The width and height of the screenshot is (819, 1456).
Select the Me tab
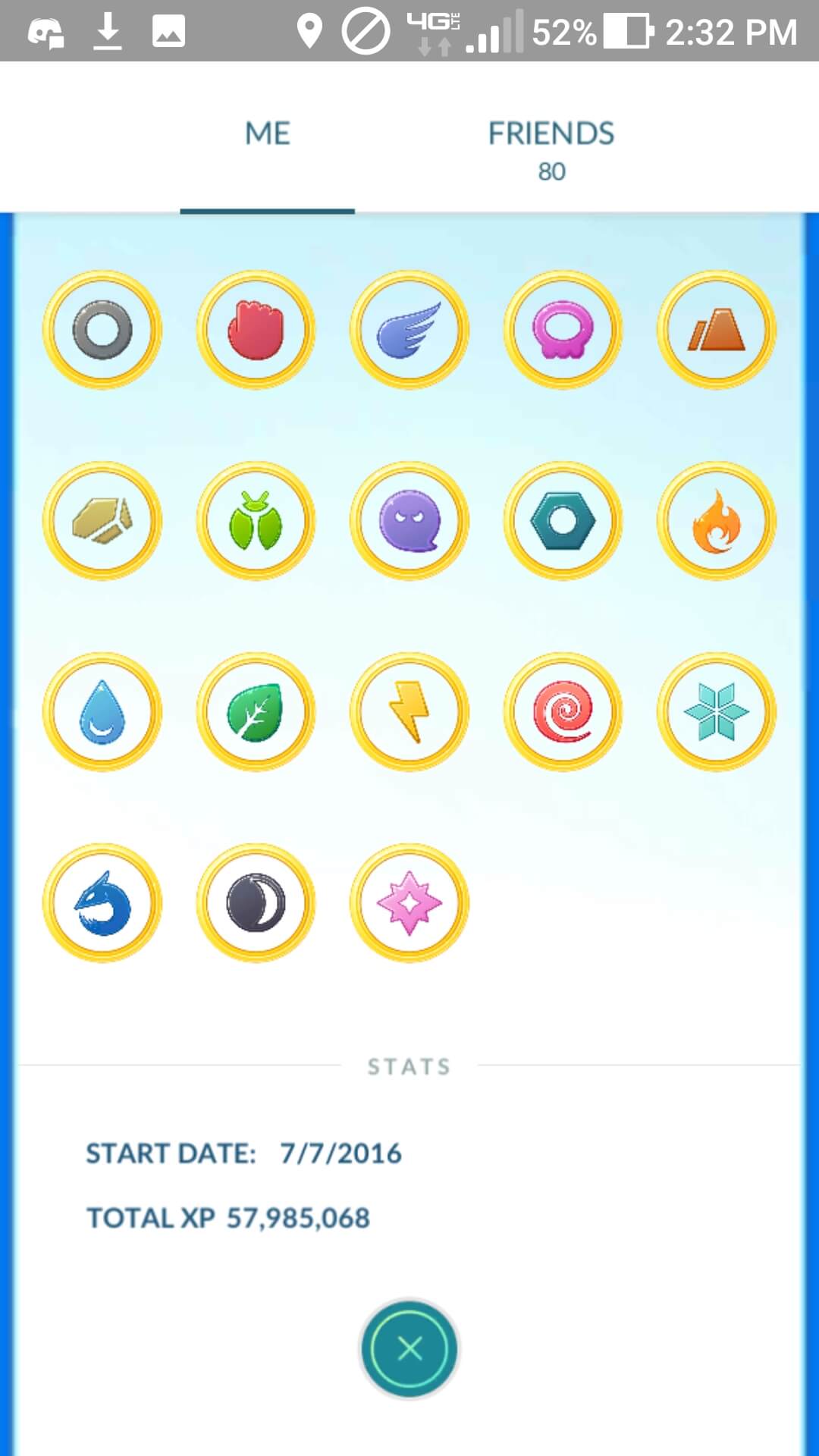pos(267,134)
